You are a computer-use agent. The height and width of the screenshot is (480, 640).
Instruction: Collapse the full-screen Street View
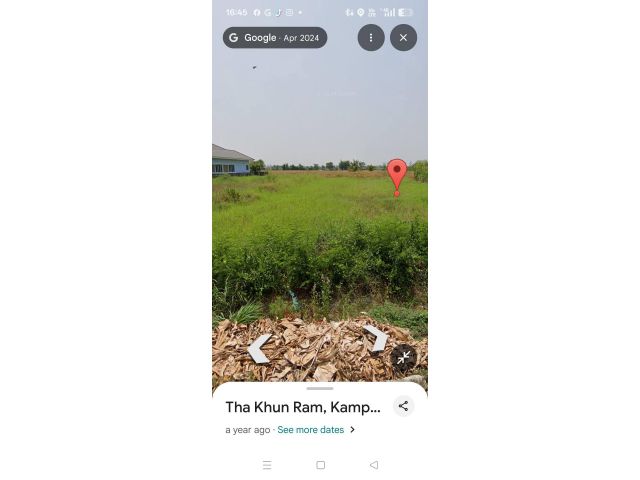pos(403,358)
